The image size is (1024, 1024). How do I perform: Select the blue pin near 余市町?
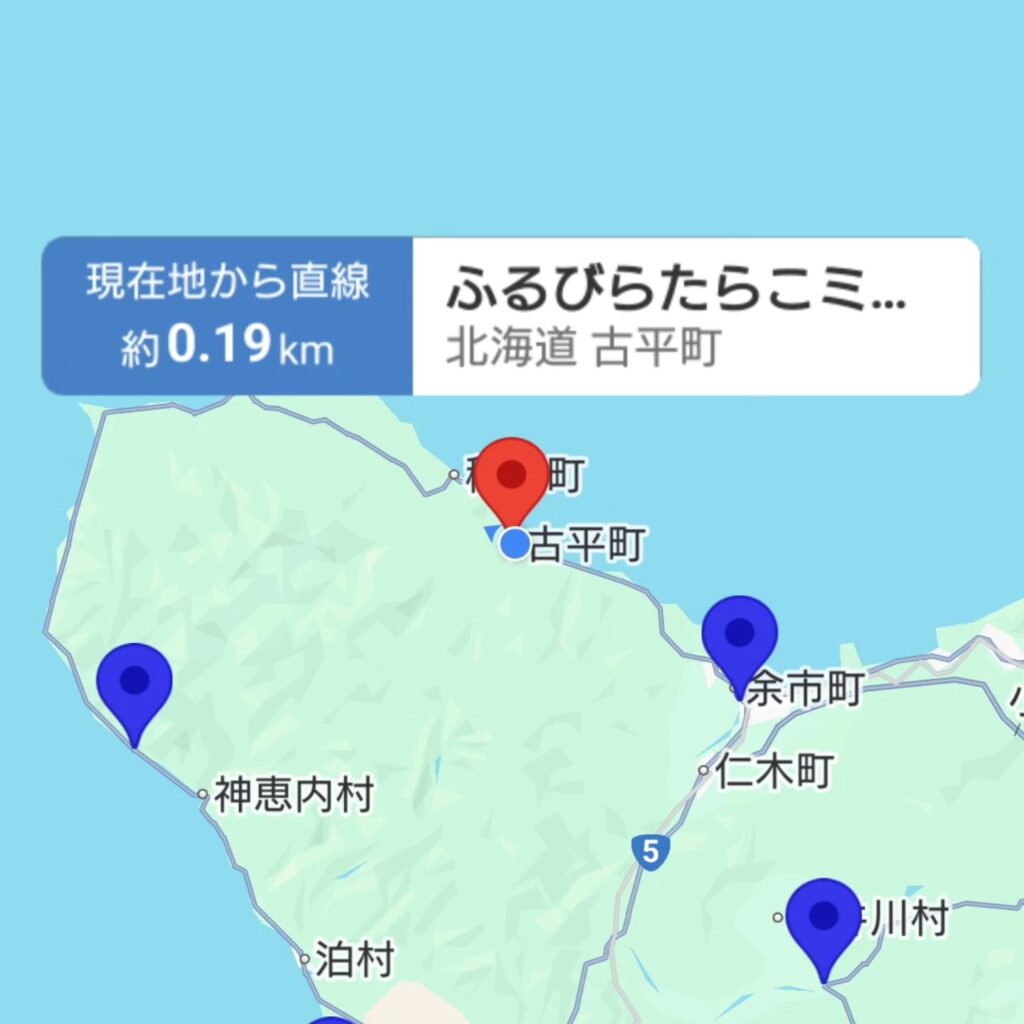tap(739, 634)
